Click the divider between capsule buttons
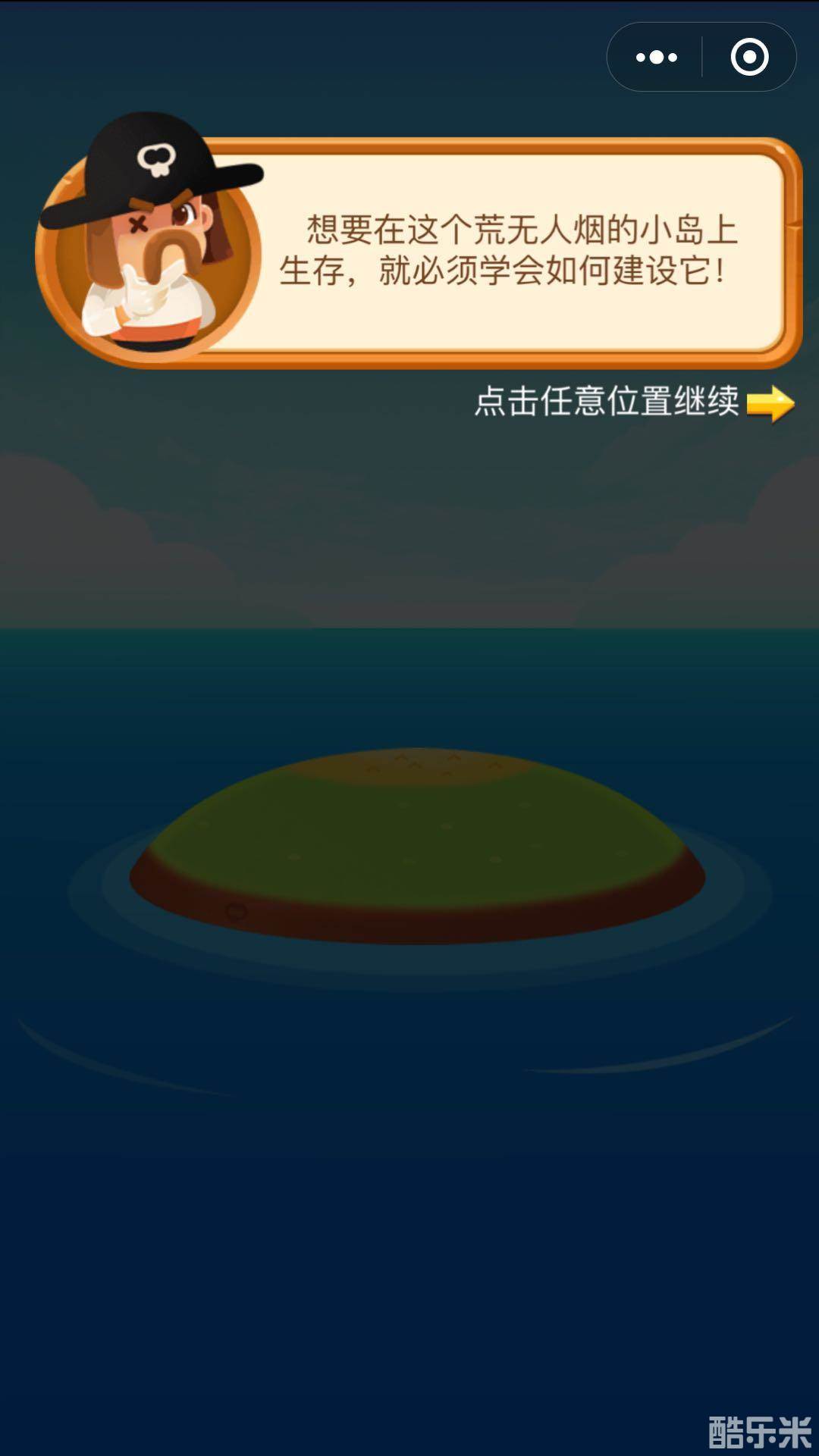Viewport: 819px width, 1456px height. coord(701,56)
